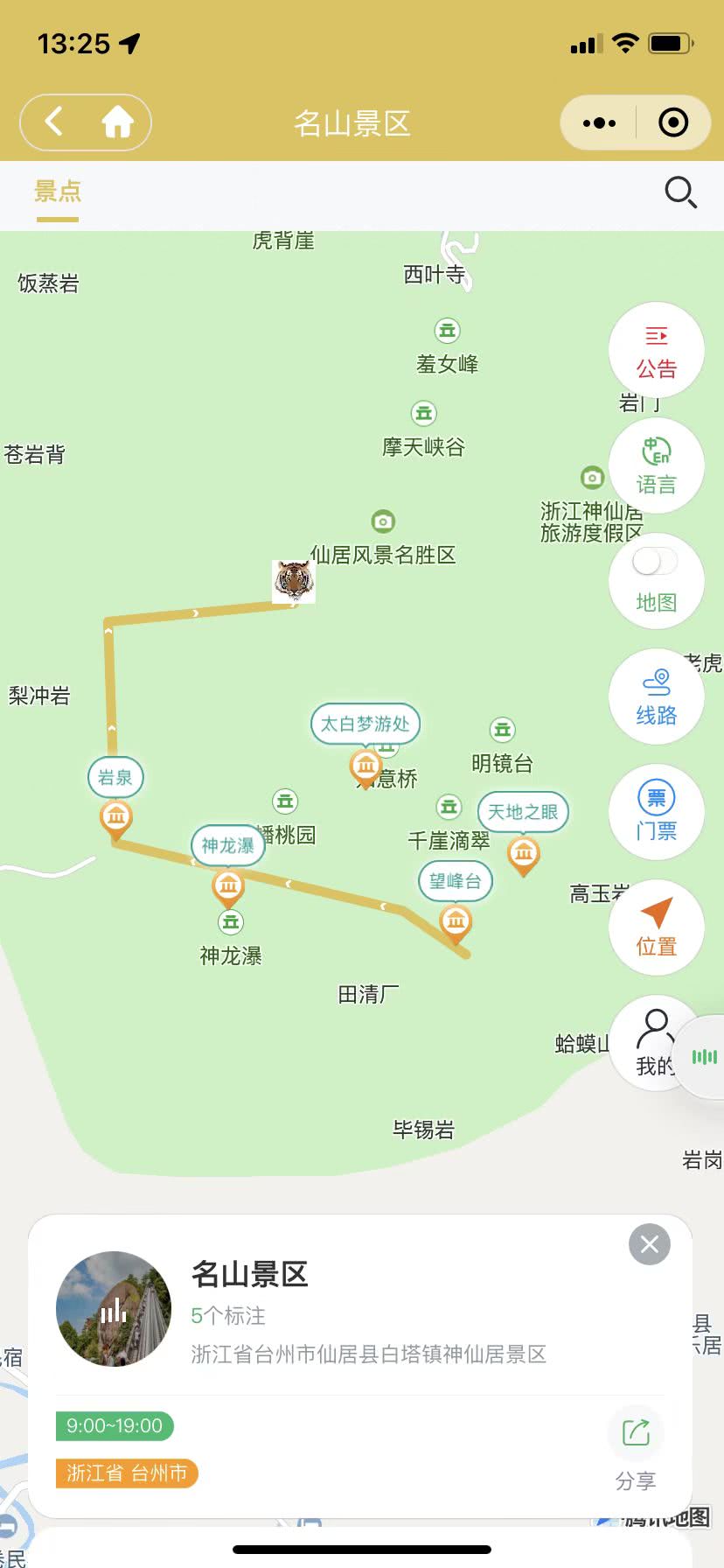
Task: Open the 线路 routes button
Action: coord(656,697)
